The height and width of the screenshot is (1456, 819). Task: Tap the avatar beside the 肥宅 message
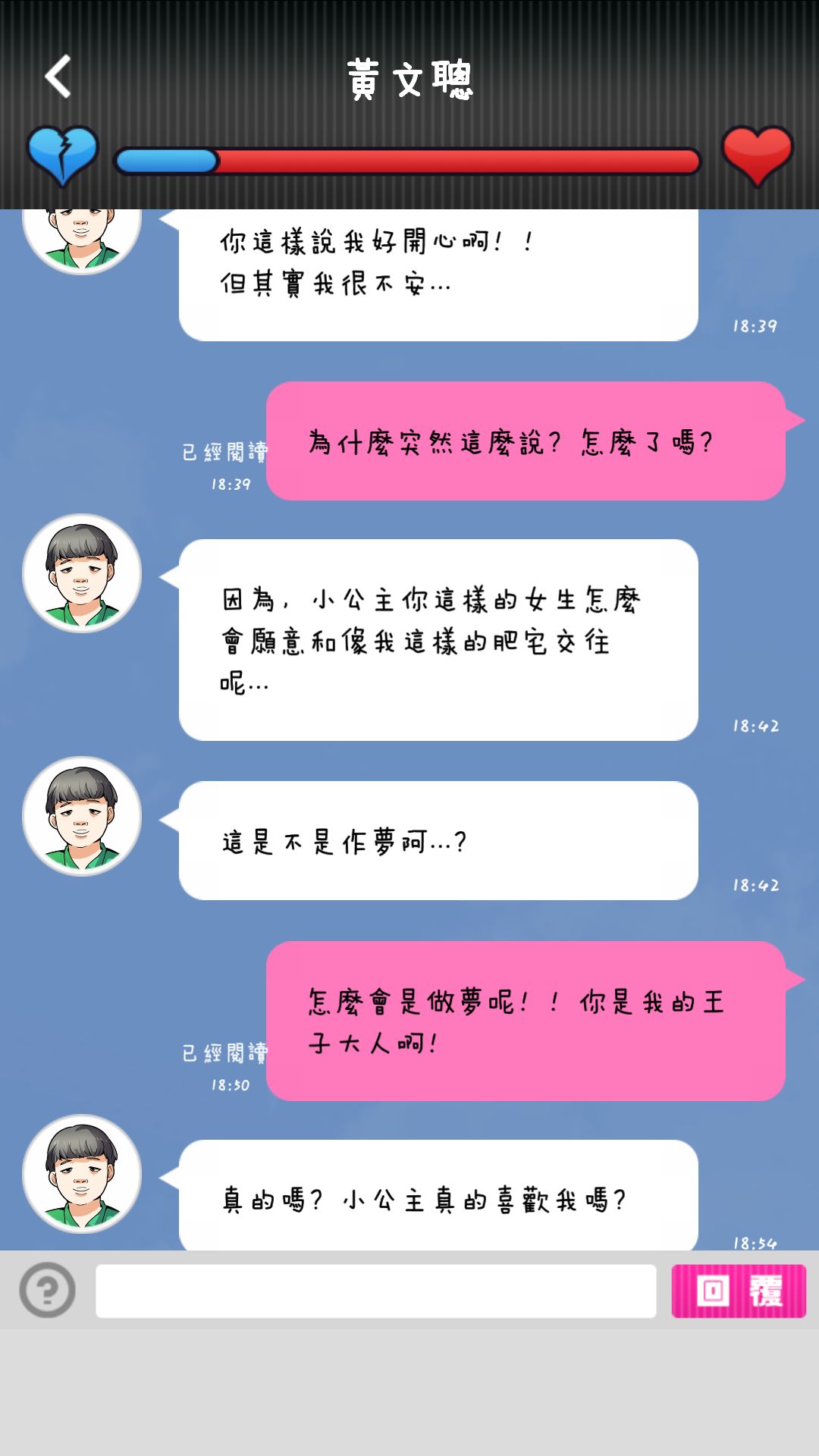point(82,574)
